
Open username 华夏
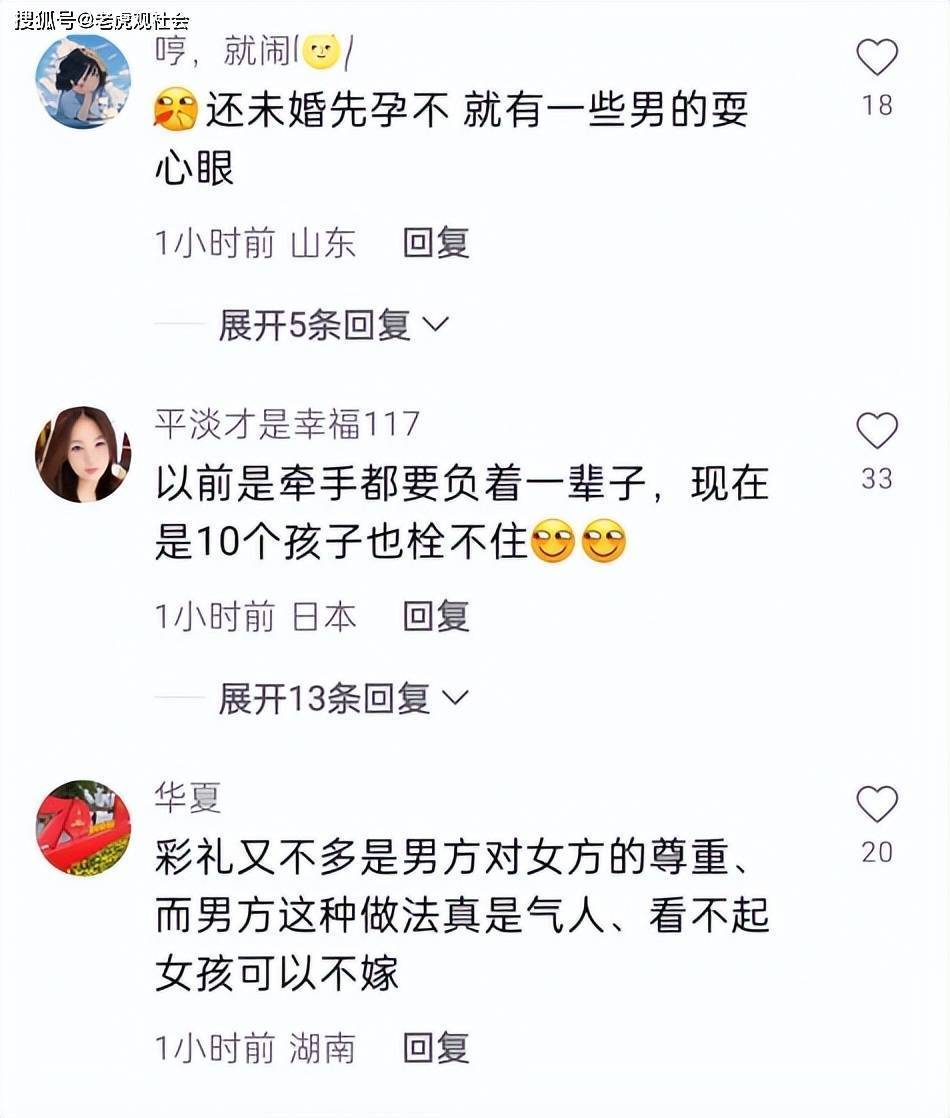click(187, 798)
